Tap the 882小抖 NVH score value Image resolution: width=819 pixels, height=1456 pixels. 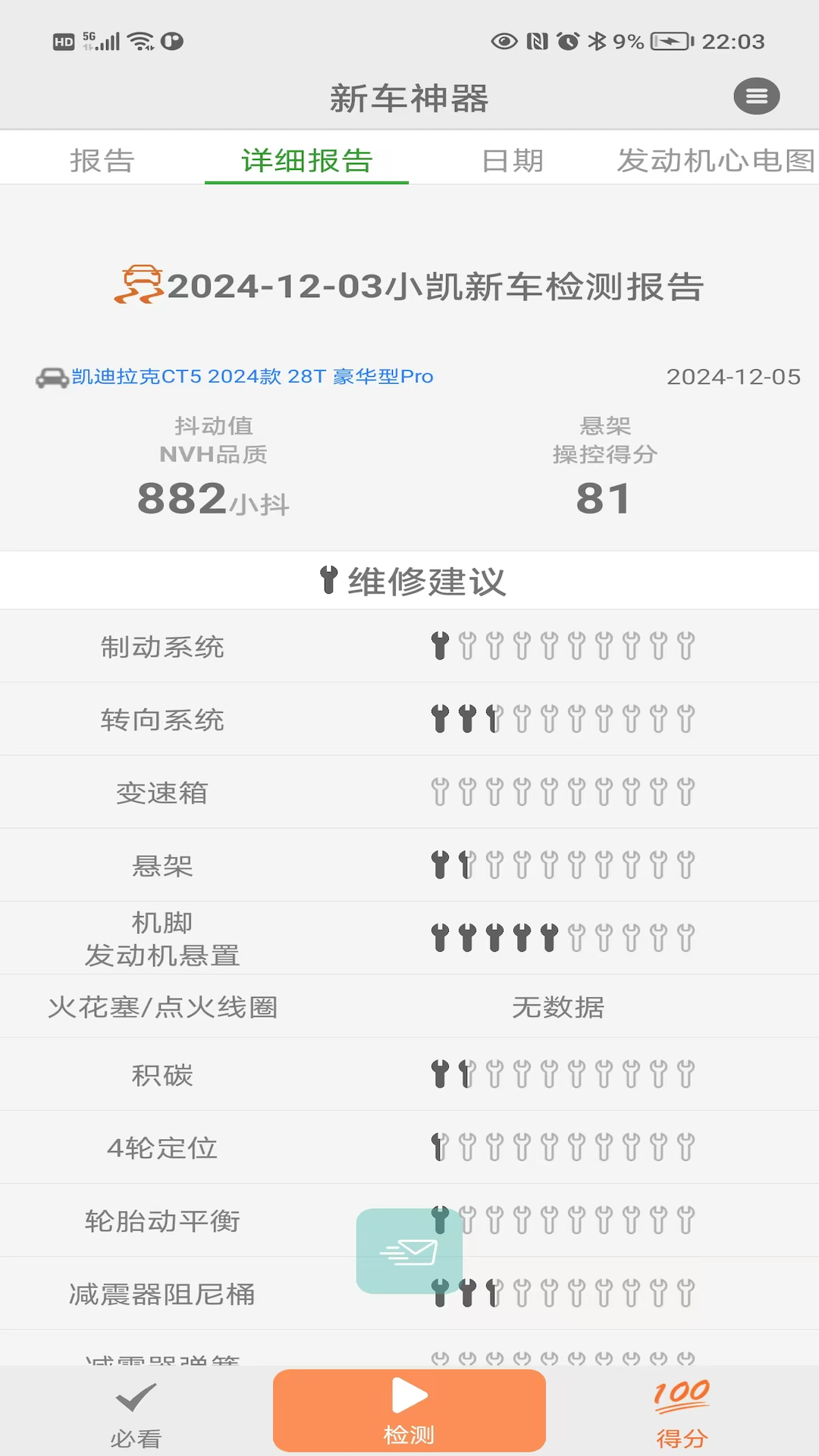212,499
